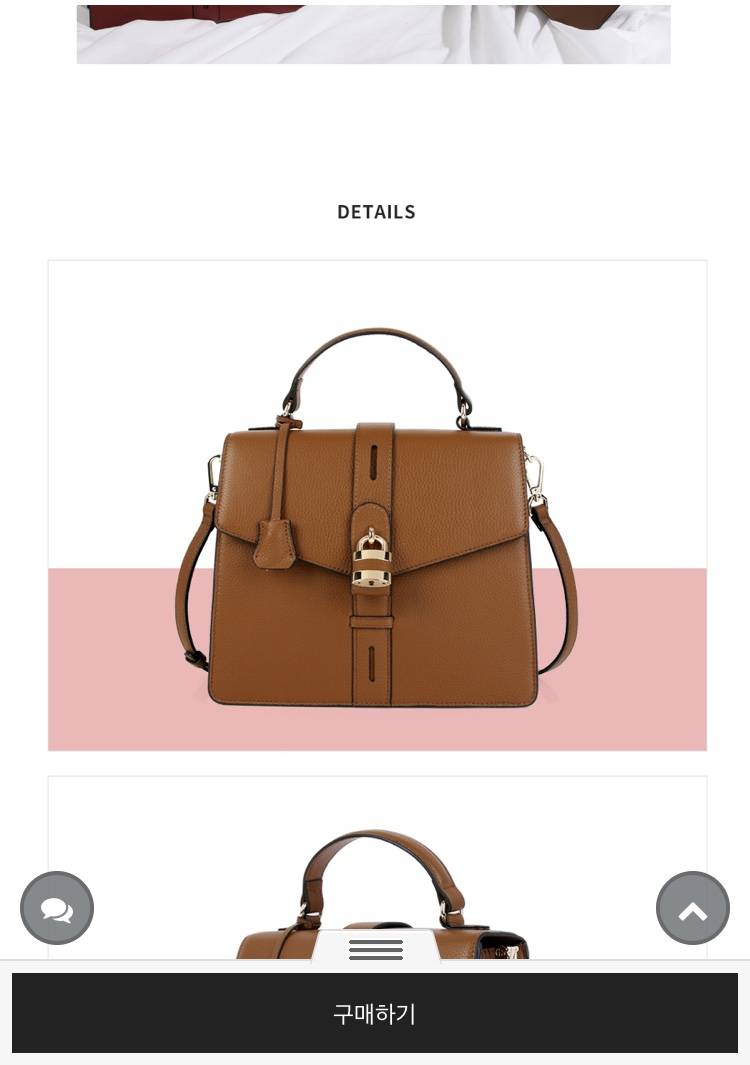This screenshot has width=750, height=1065.
Task: Tap the 구매하기 purchase button
Action: (375, 1013)
